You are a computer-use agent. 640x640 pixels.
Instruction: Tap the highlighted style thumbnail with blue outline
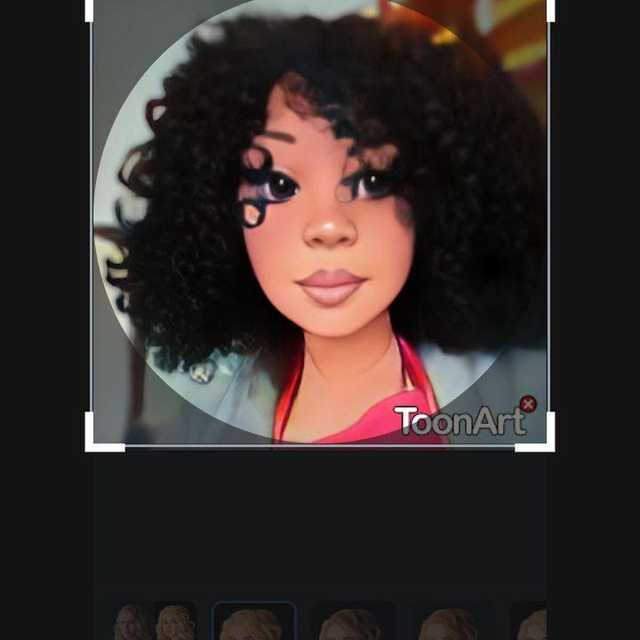[x=254, y=621]
